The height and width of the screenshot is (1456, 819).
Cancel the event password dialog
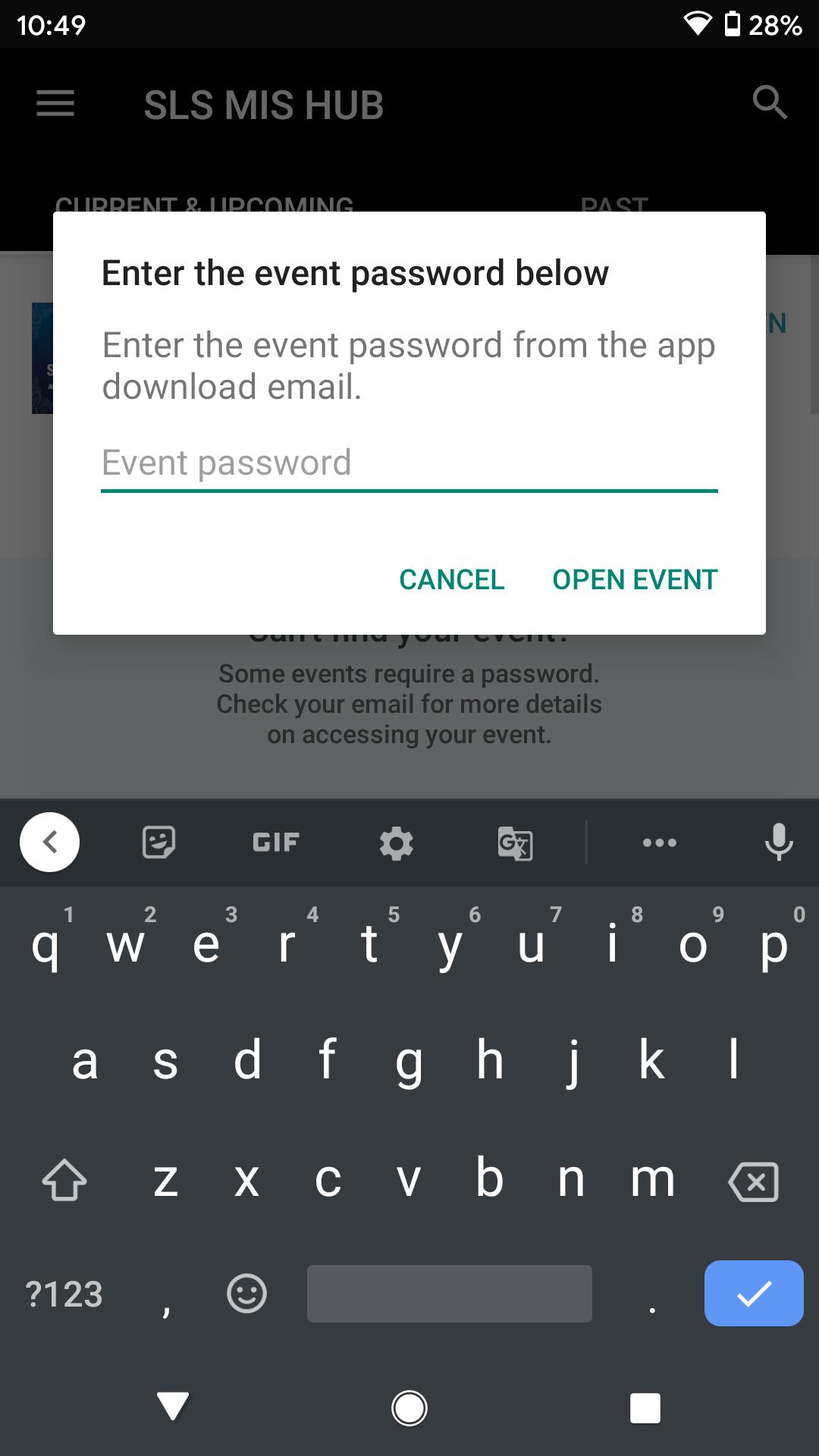click(452, 580)
